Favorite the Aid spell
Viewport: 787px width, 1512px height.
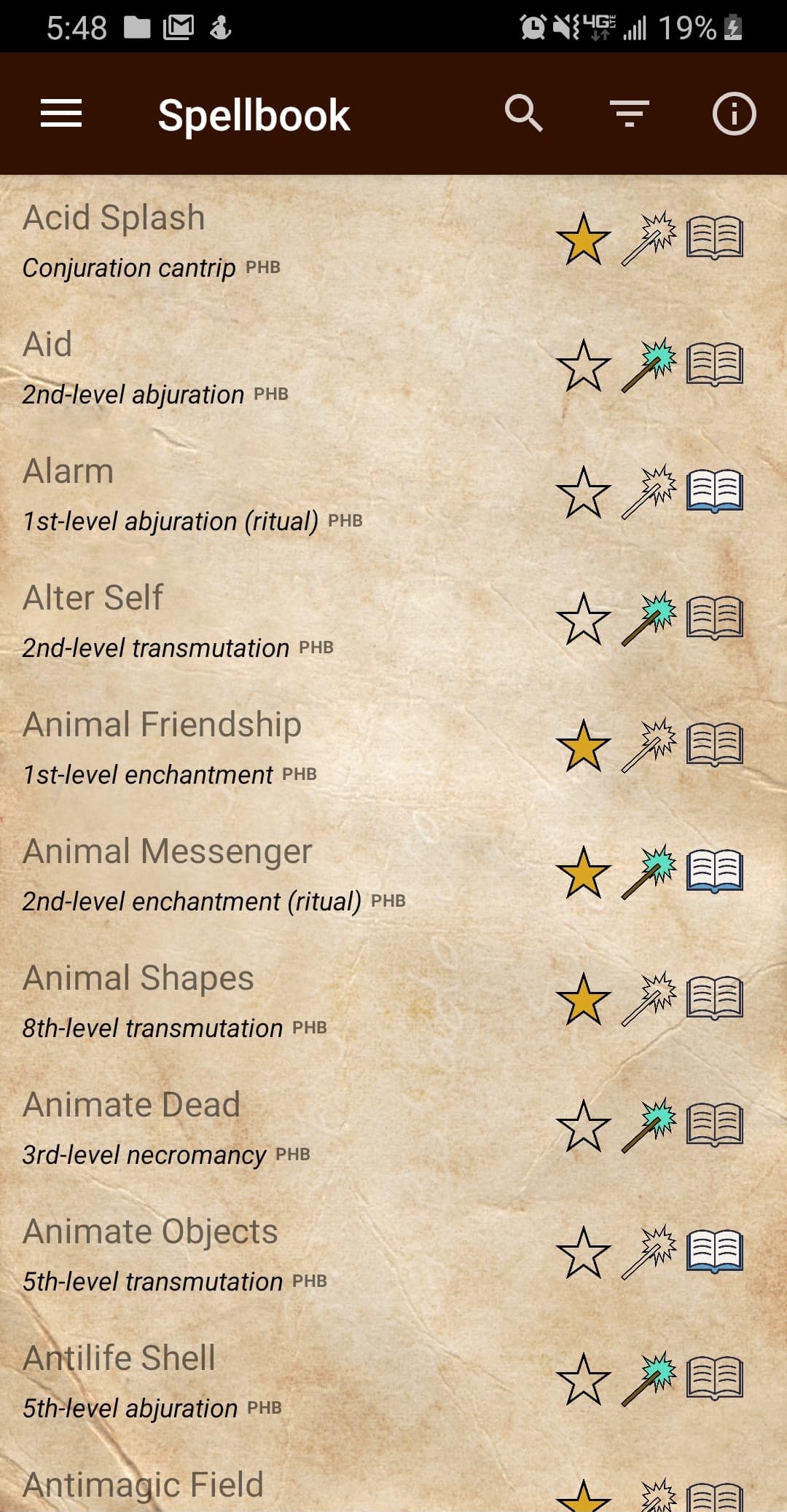[584, 366]
